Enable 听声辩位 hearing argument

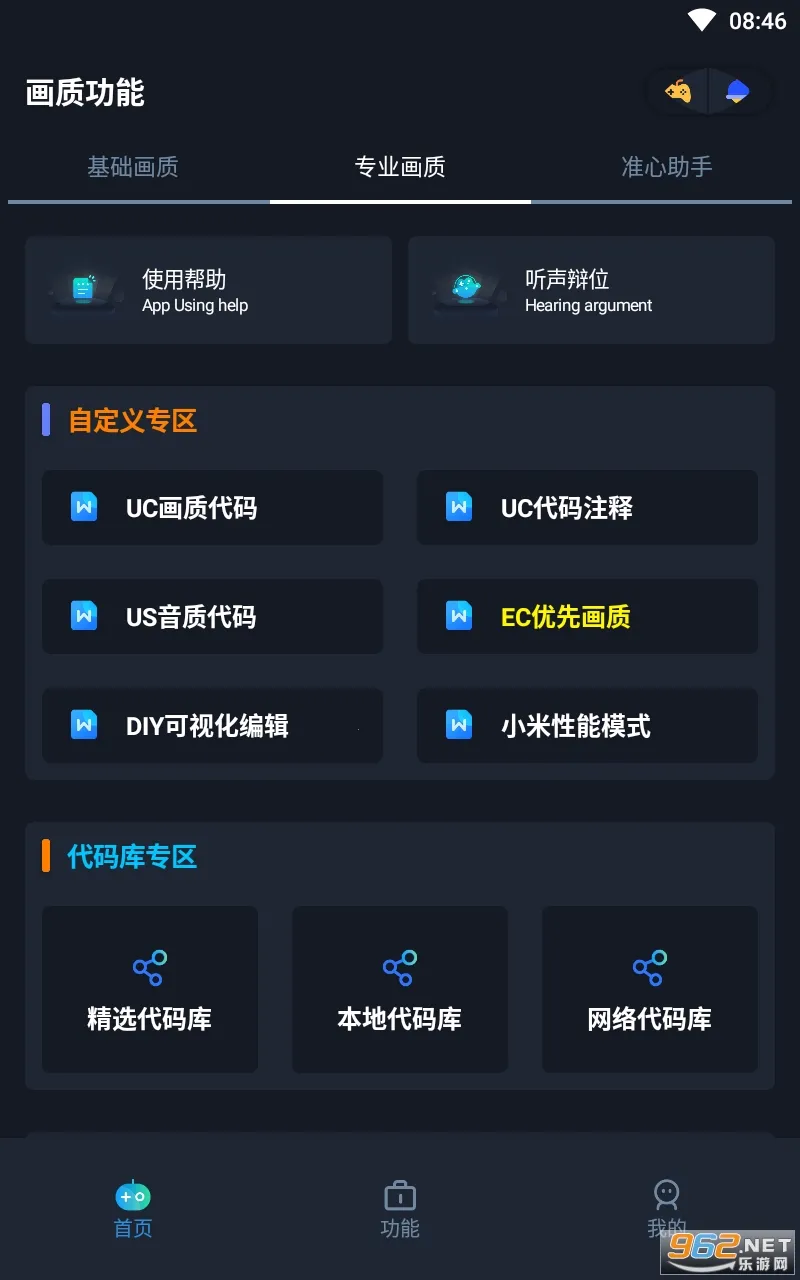click(590, 290)
